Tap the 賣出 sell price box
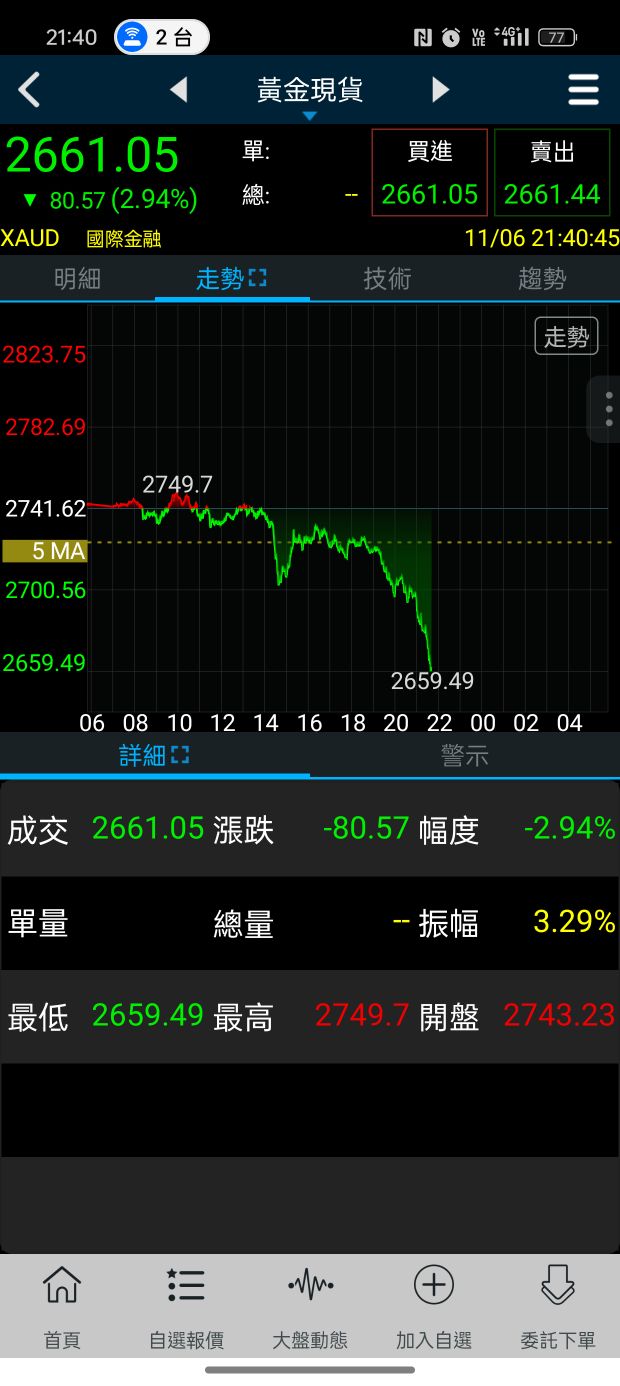Screen dimensions: 620x1386 click(552, 172)
